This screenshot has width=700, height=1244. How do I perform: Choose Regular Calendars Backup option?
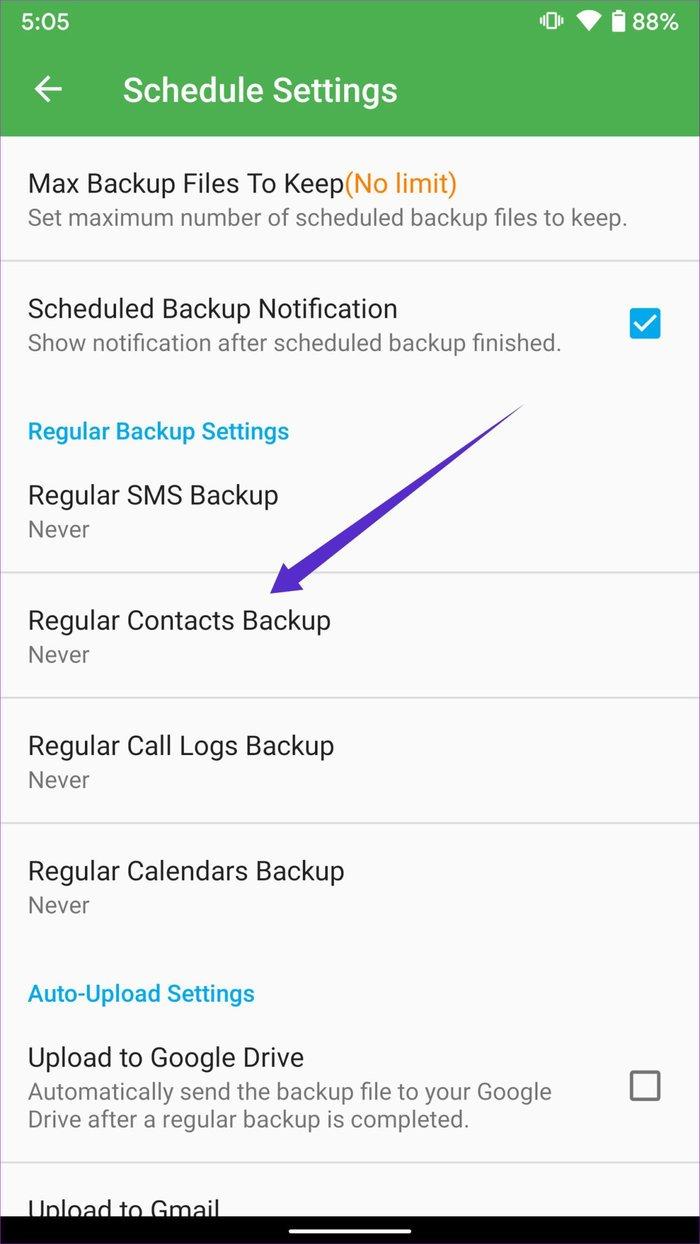click(x=350, y=886)
